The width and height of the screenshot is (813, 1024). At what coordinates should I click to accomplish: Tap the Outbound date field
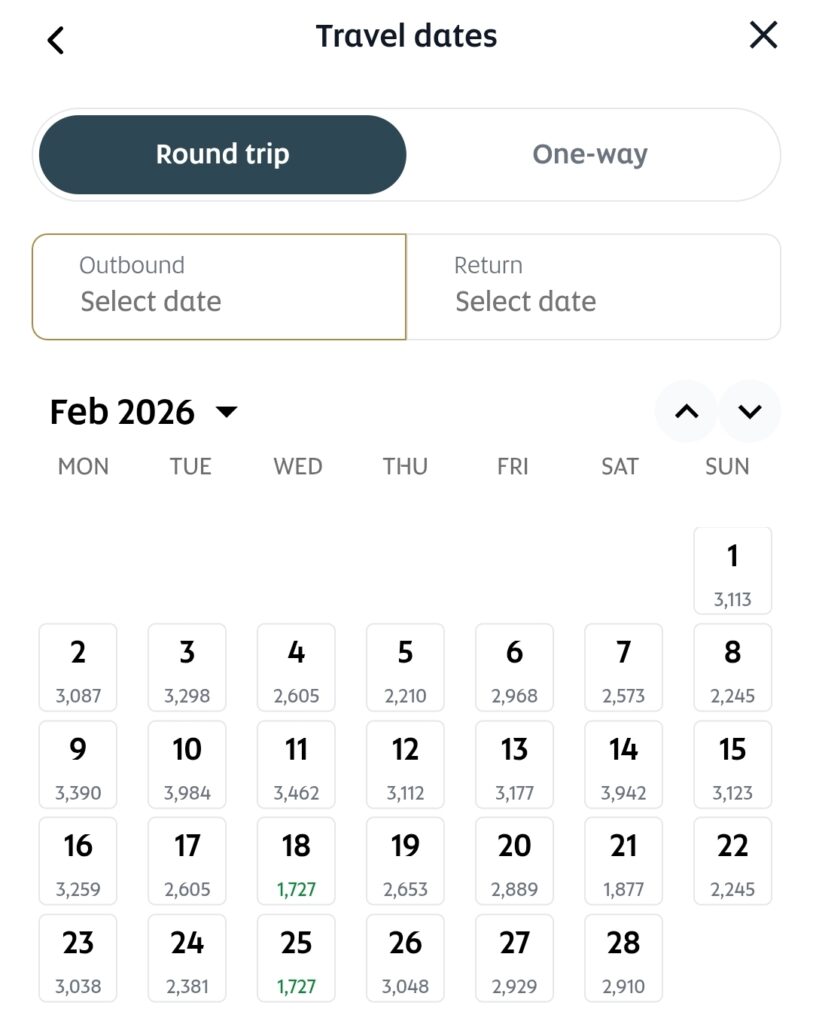[219, 287]
